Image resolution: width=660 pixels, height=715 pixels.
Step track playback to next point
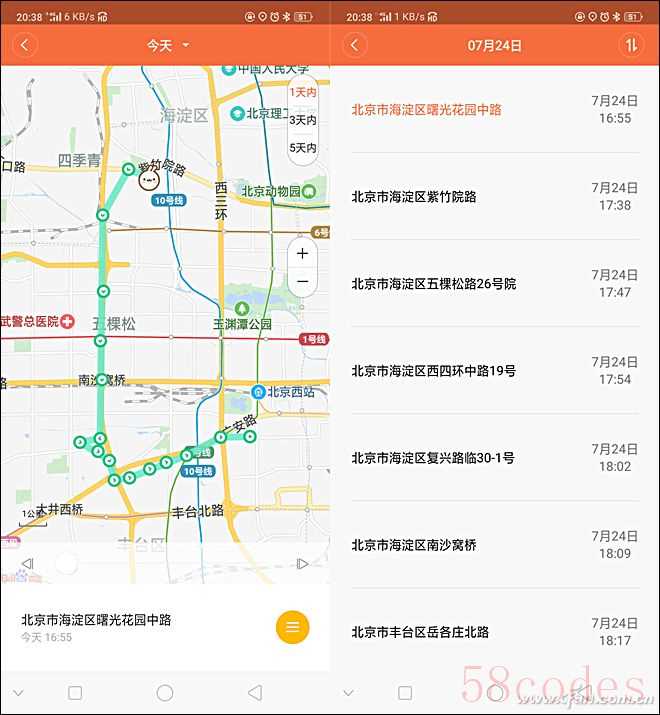tap(302, 564)
